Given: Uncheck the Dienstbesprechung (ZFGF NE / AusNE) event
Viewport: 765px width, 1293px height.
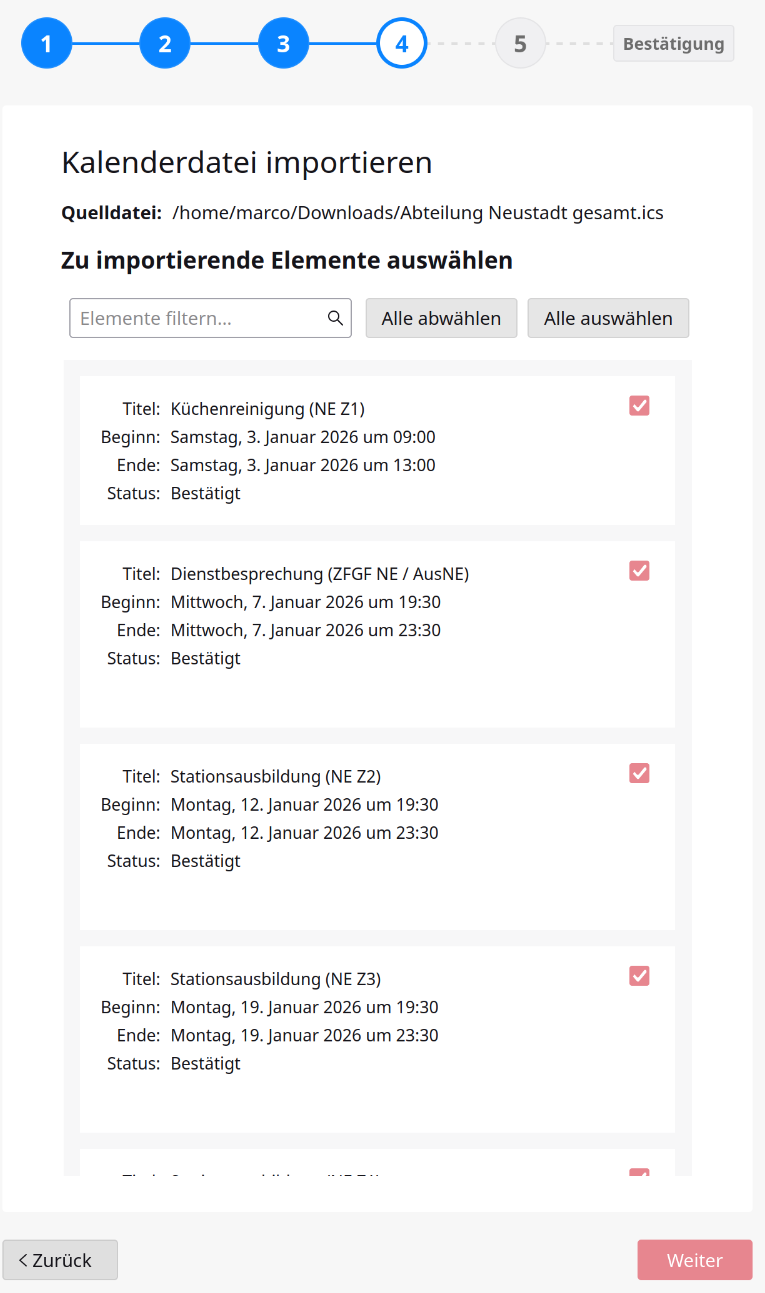Looking at the screenshot, I should (639, 570).
